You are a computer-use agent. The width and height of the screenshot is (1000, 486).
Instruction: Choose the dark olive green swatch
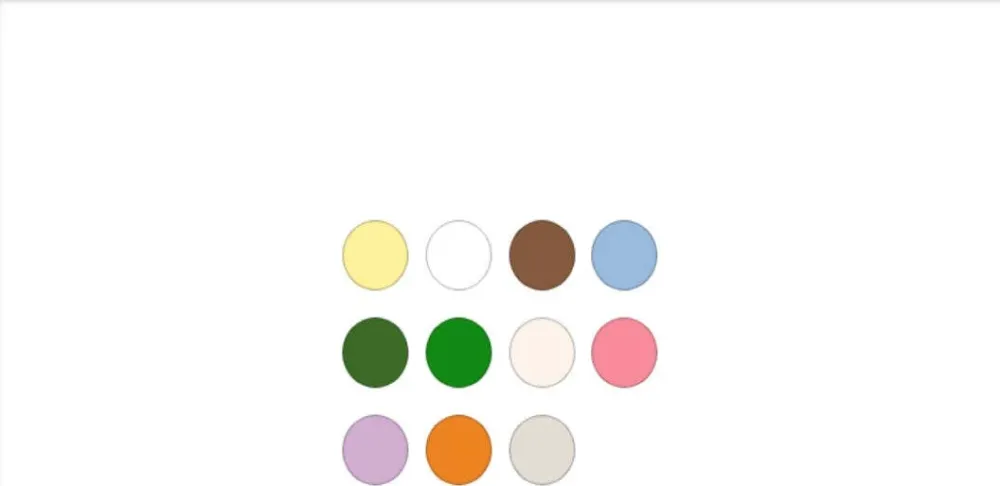(375, 353)
